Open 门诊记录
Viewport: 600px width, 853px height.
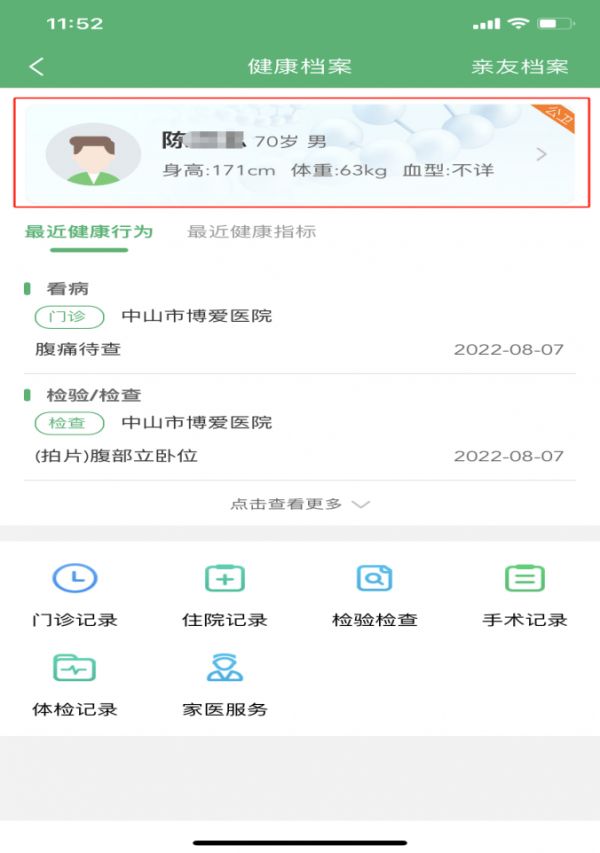pyautogui.click(x=75, y=597)
